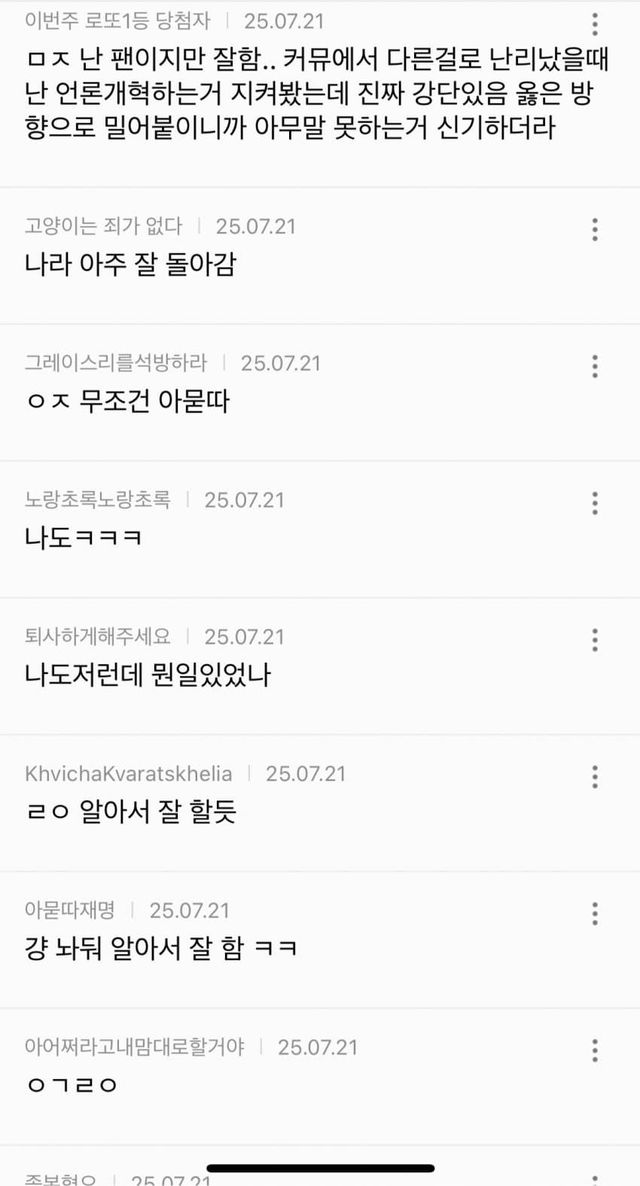Tap more options beside KhvichaKvaratskhelia's comment
The image size is (640, 1186).
point(595,777)
